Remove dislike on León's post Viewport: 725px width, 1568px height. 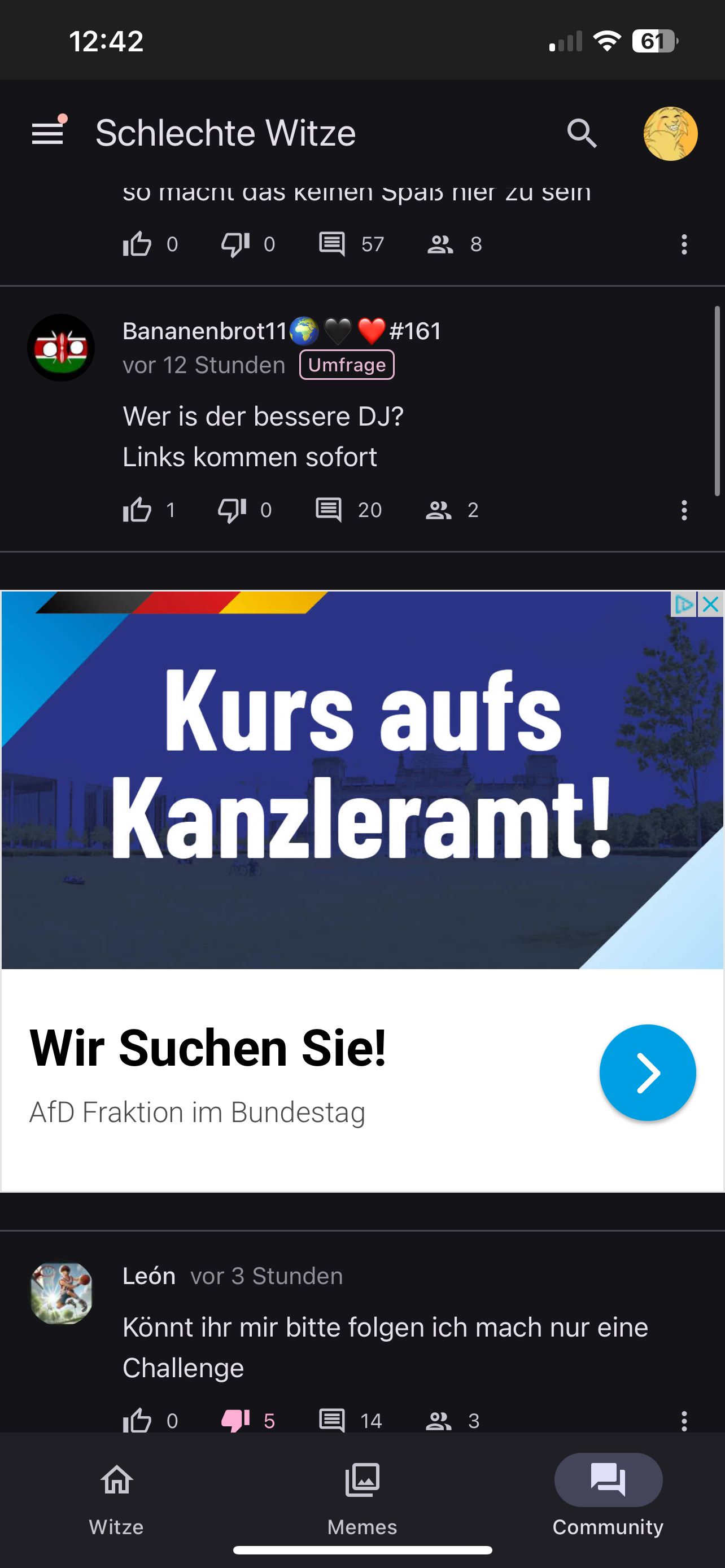235,1420
